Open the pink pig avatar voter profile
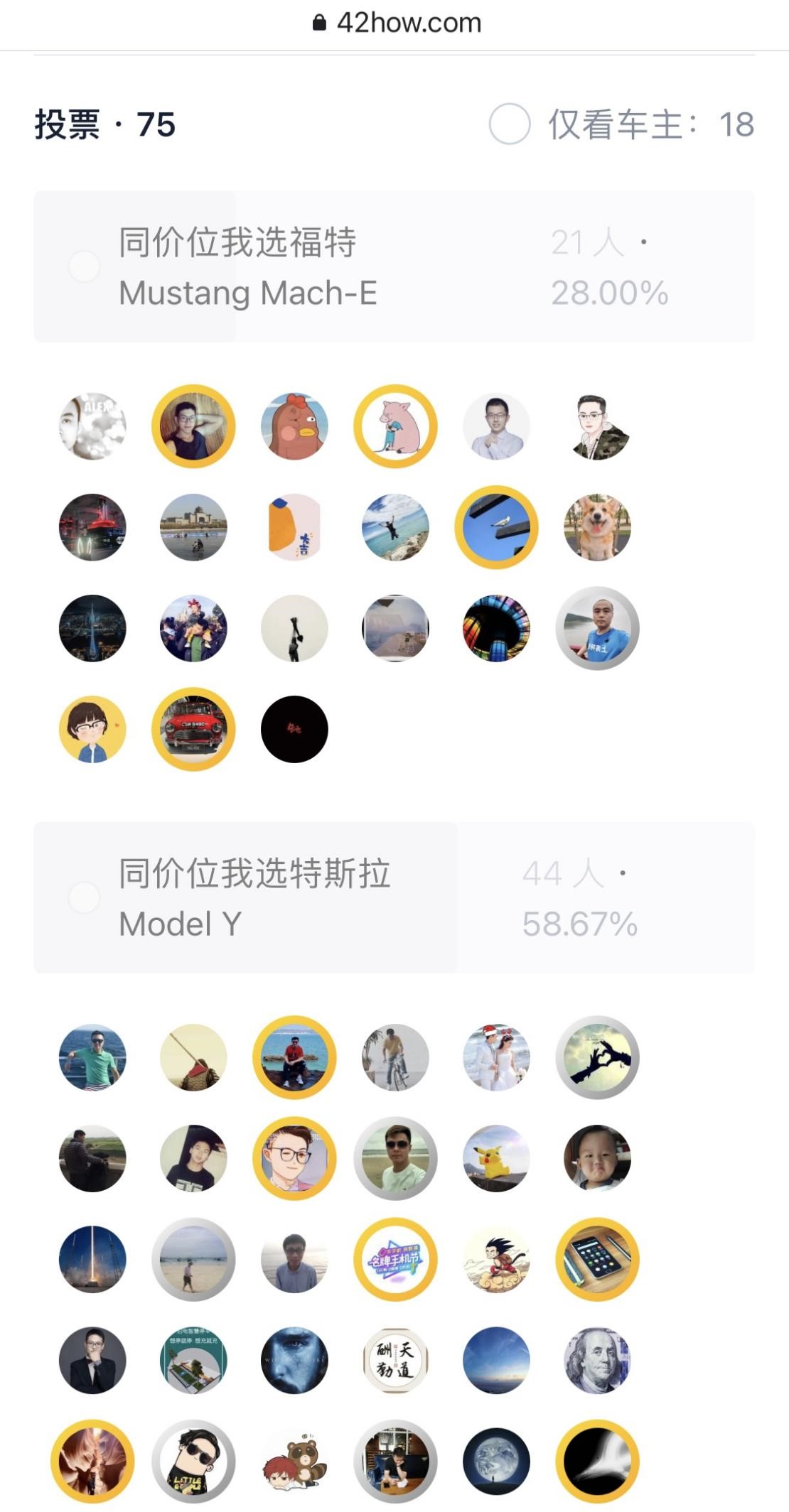Image resolution: width=789 pixels, height=1512 pixels. 395,426
